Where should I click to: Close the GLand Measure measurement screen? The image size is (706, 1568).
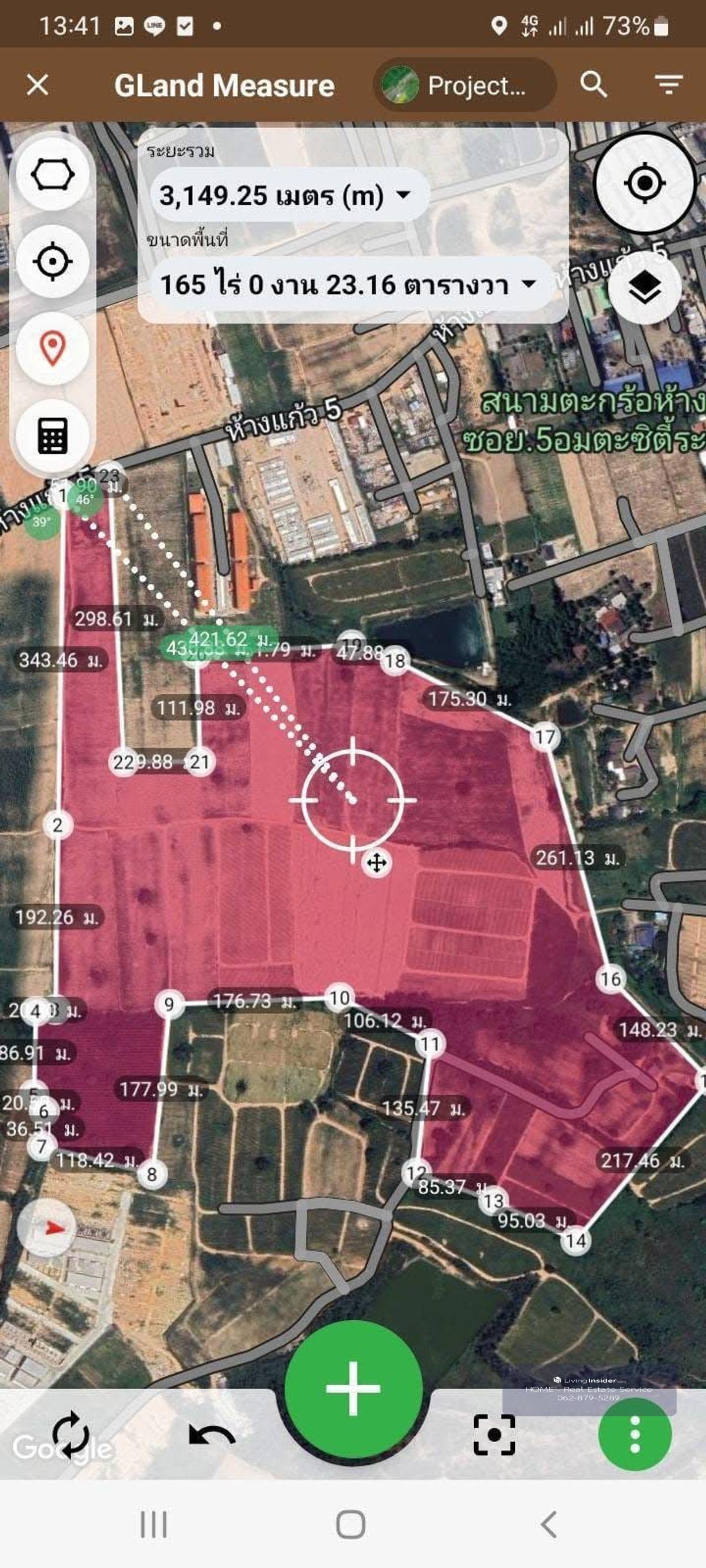point(38,85)
